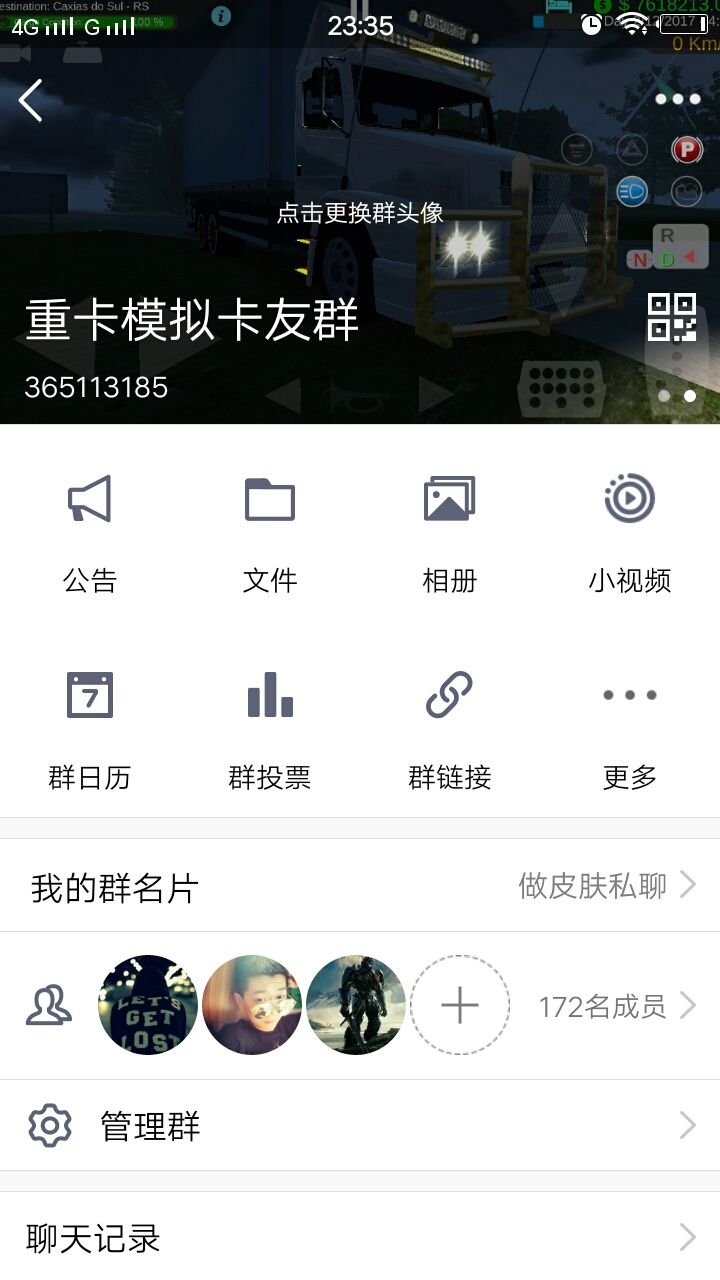Open 聊天记录 chat history
This screenshot has height=1280, width=720.
point(360,1238)
